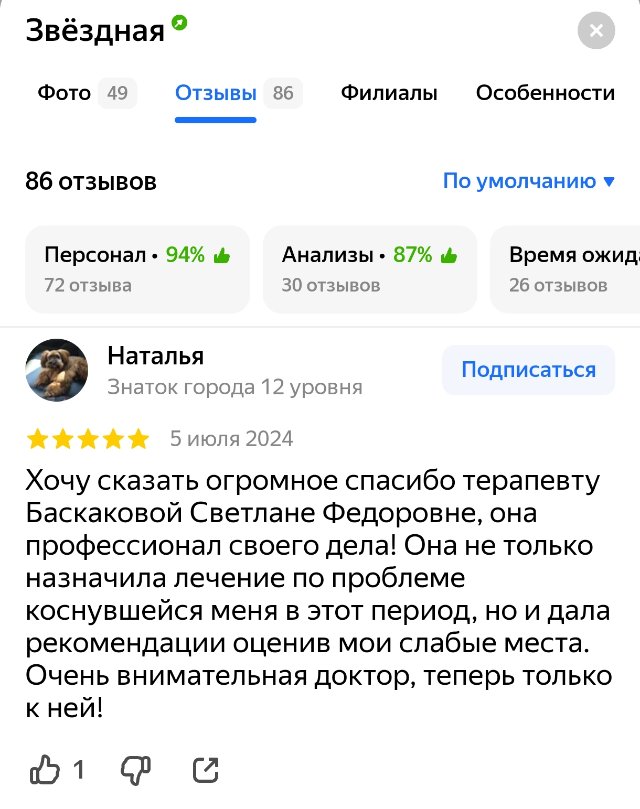The image size is (640, 809).
Task: Switch to the Фото tab
Action: point(87,93)
